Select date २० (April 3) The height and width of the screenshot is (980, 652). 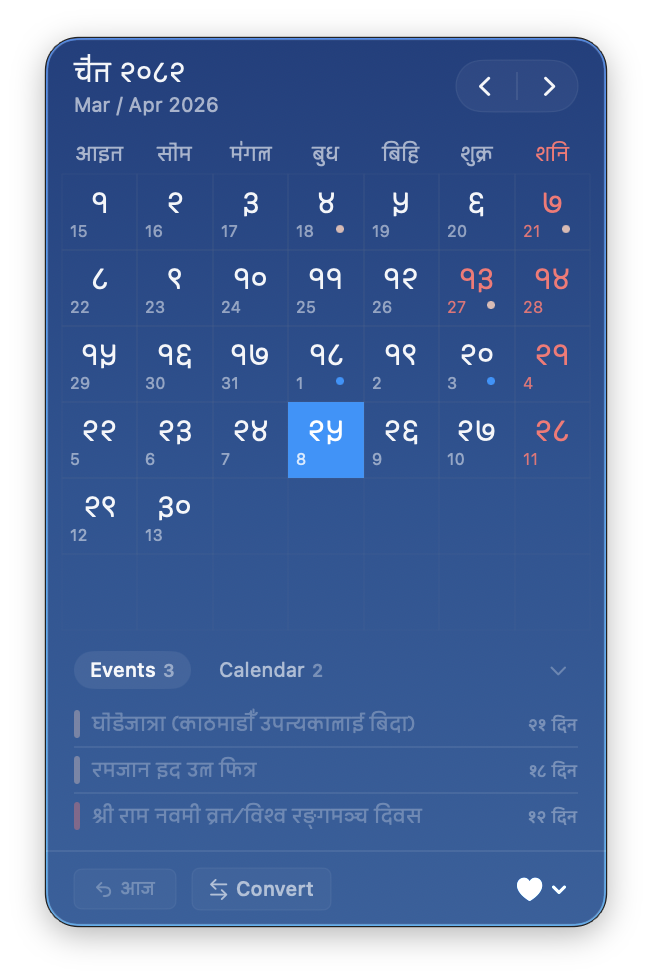[x=477, y=364]
